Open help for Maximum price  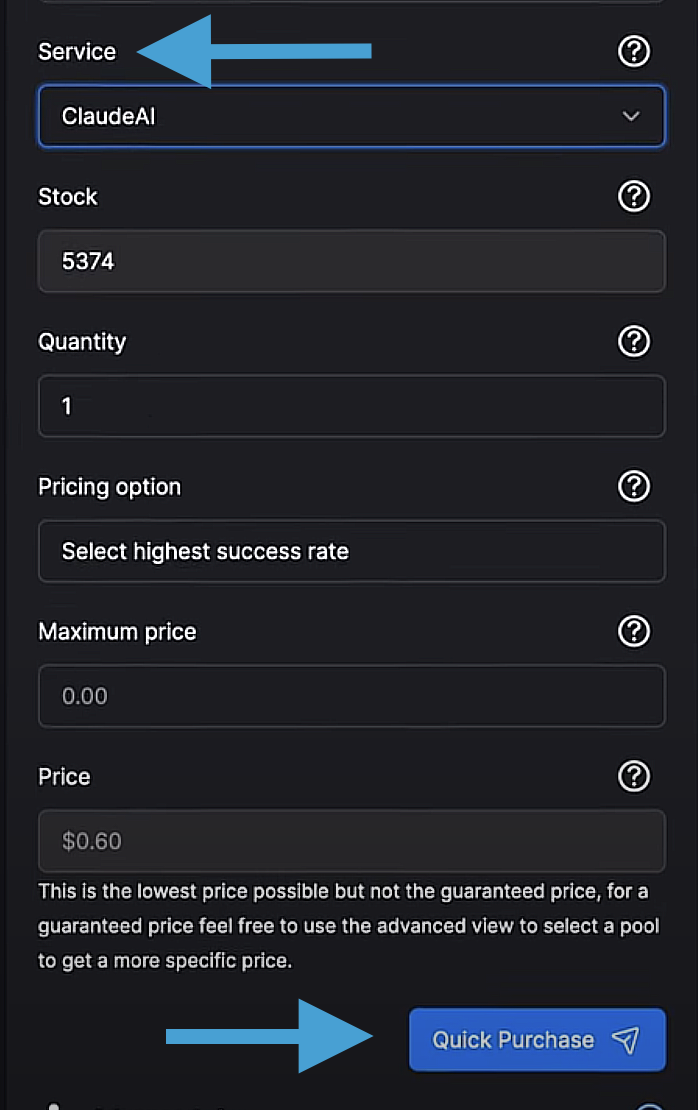tap(634, 631)
